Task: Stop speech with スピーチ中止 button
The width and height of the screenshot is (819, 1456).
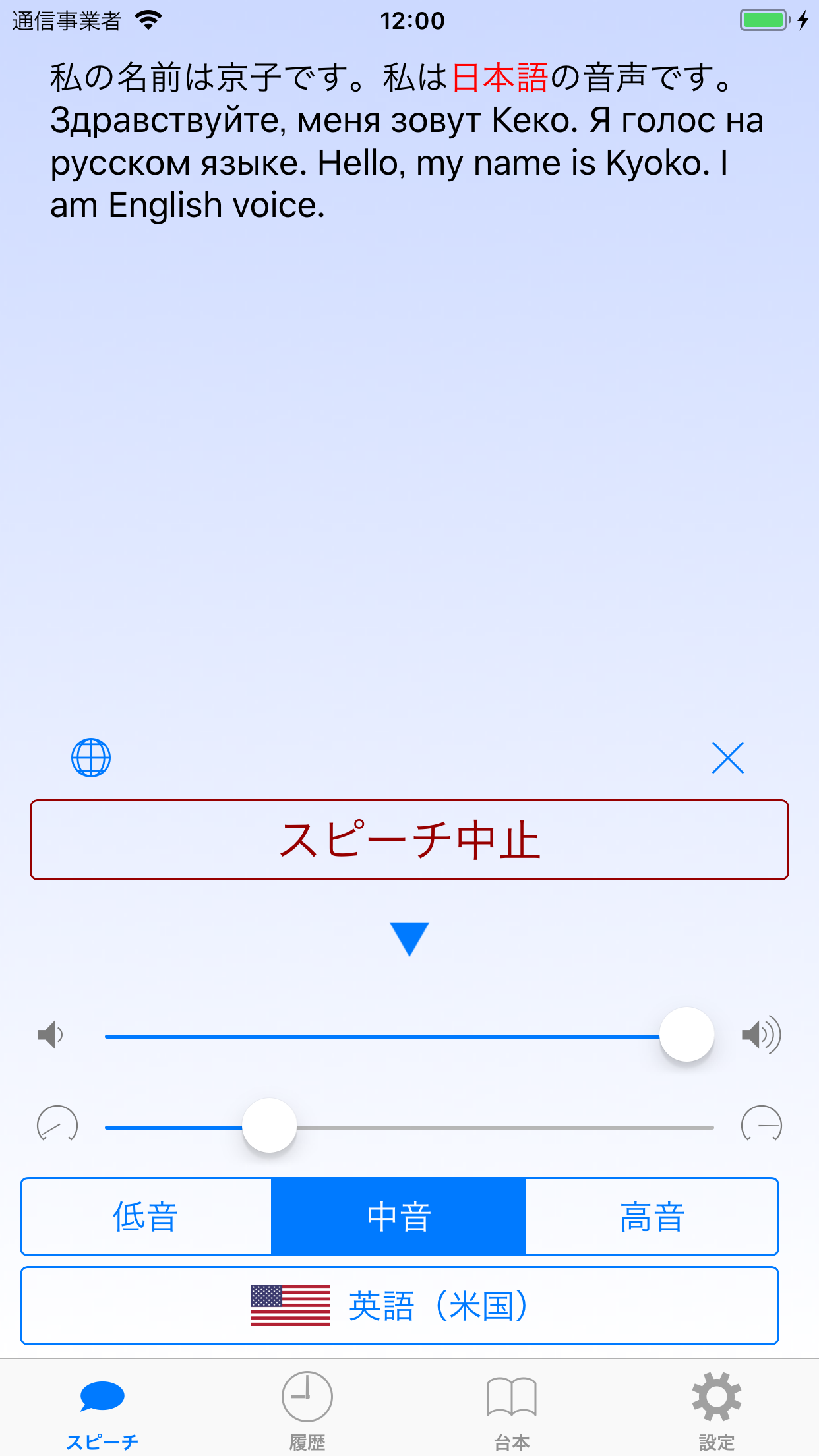Action: (x=409, y=840)
